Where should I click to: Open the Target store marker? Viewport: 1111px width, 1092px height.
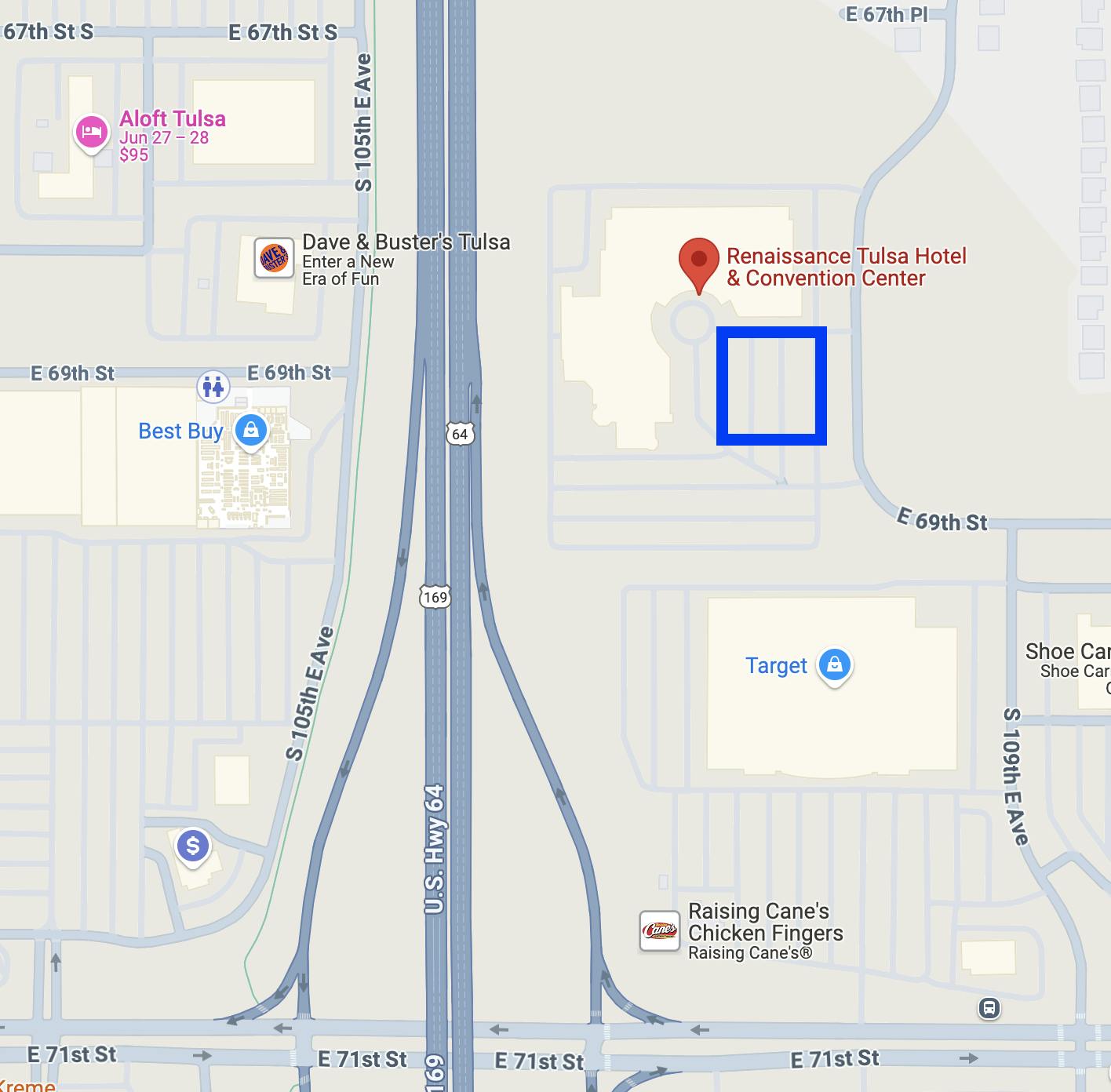[834, 665]
